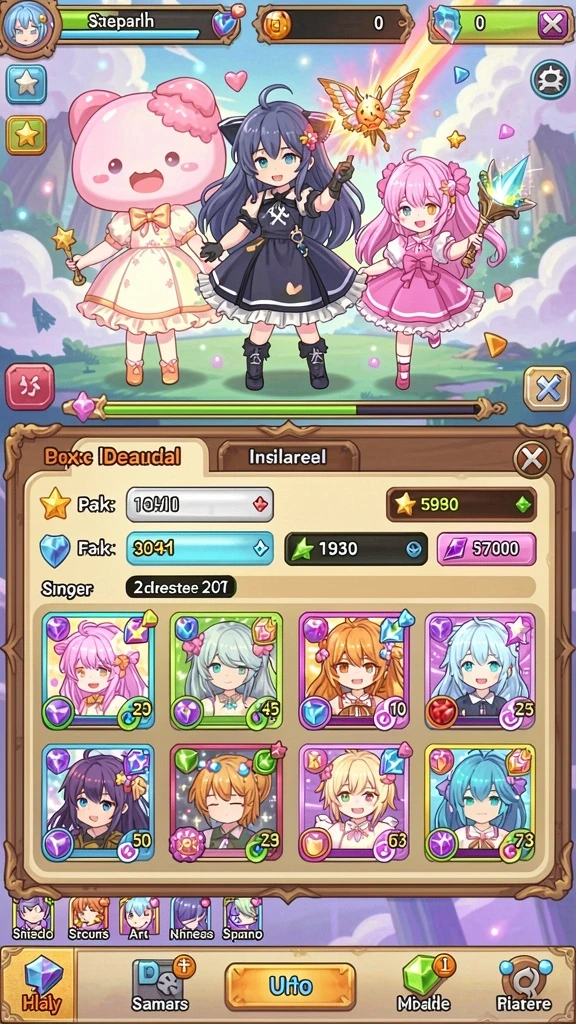Choose the light-blue-haired character card level 25
576x1024 pixels.
(x=480, y=671)
